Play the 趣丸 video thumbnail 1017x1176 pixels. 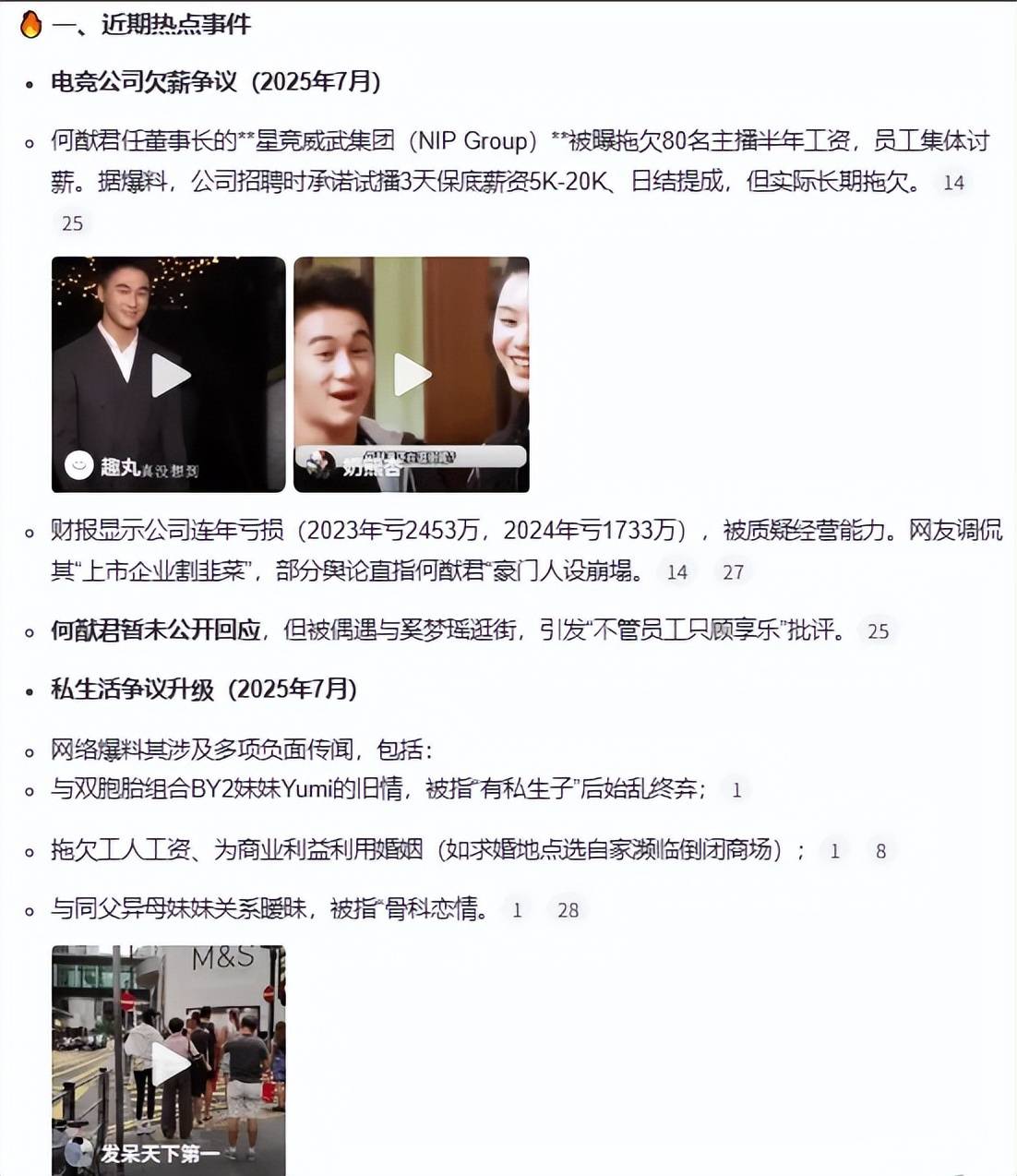tap(170, 375)
